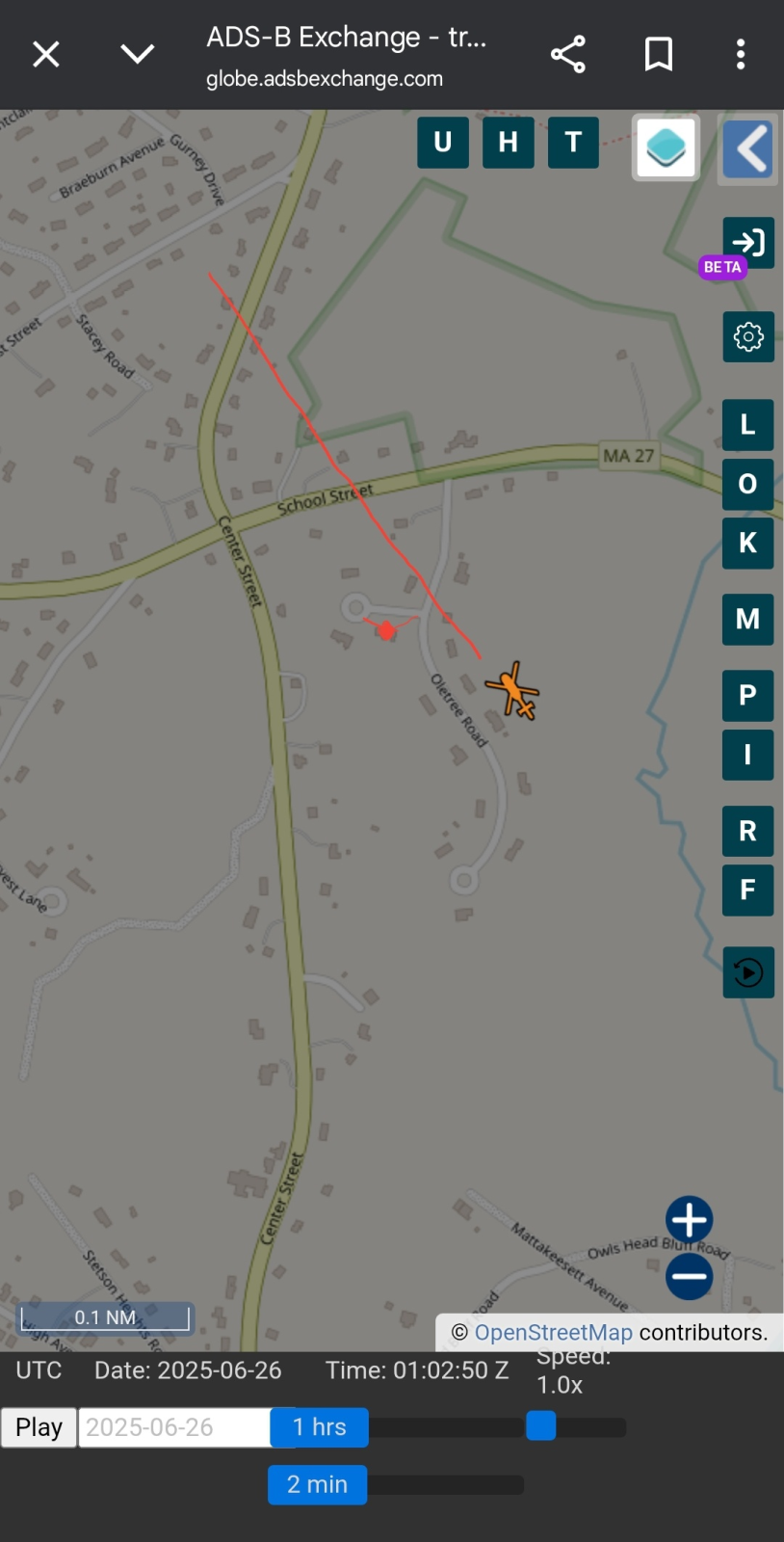784x1542 pixels.
Task: Tap the replay button
Action: [748, 971]
